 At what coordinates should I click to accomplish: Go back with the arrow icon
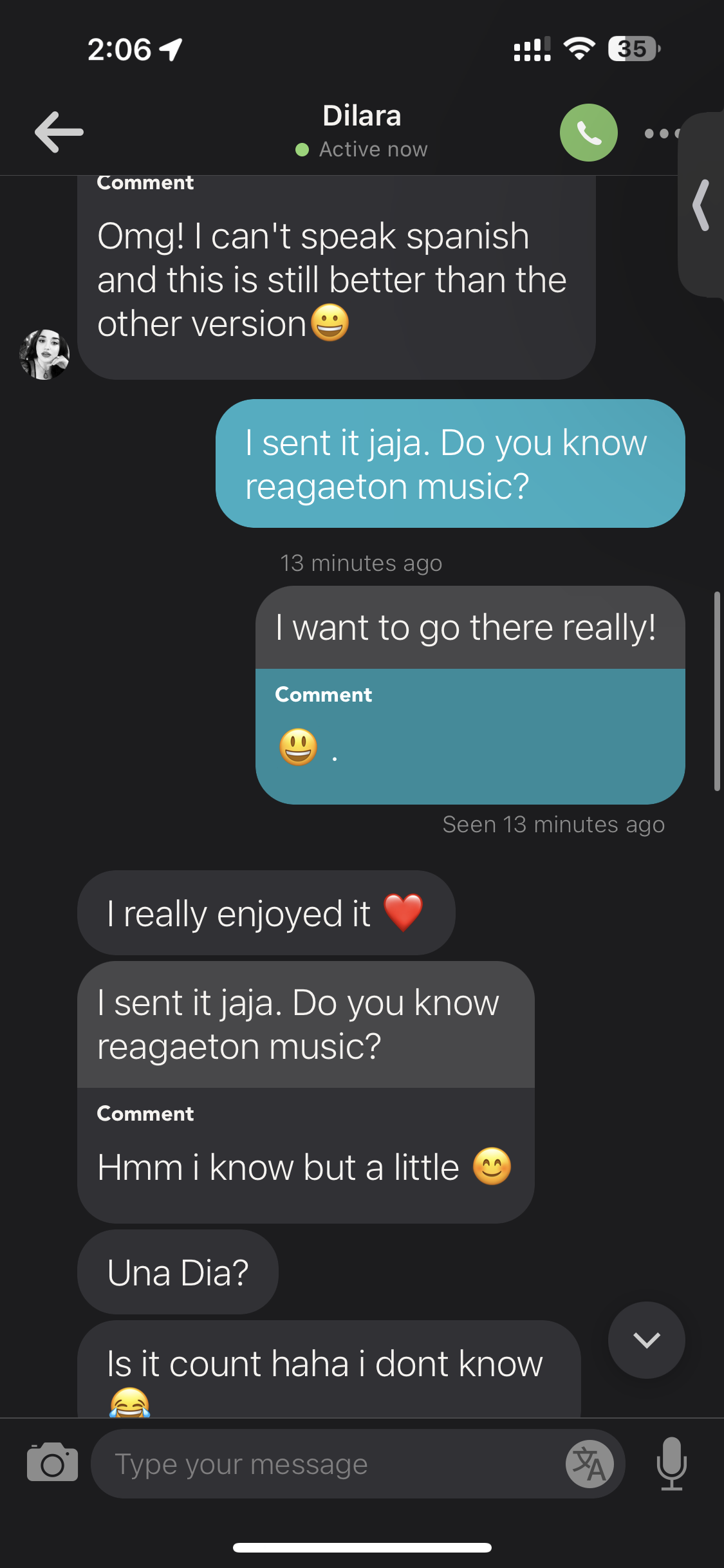coord(59,132)
